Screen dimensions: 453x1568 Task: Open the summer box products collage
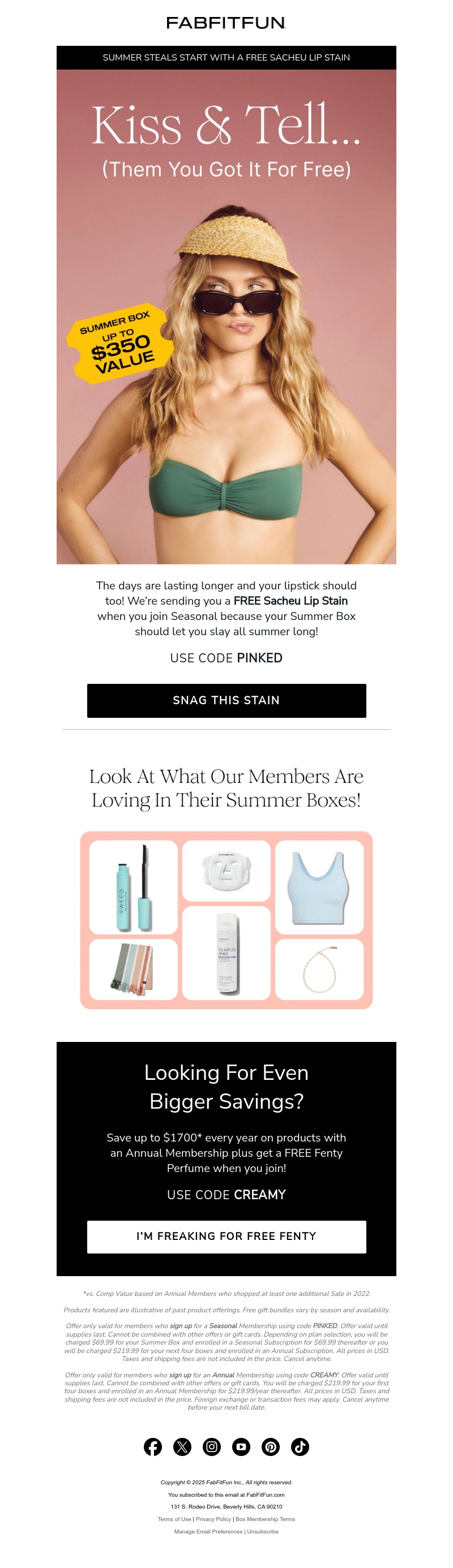click(226, 919)
